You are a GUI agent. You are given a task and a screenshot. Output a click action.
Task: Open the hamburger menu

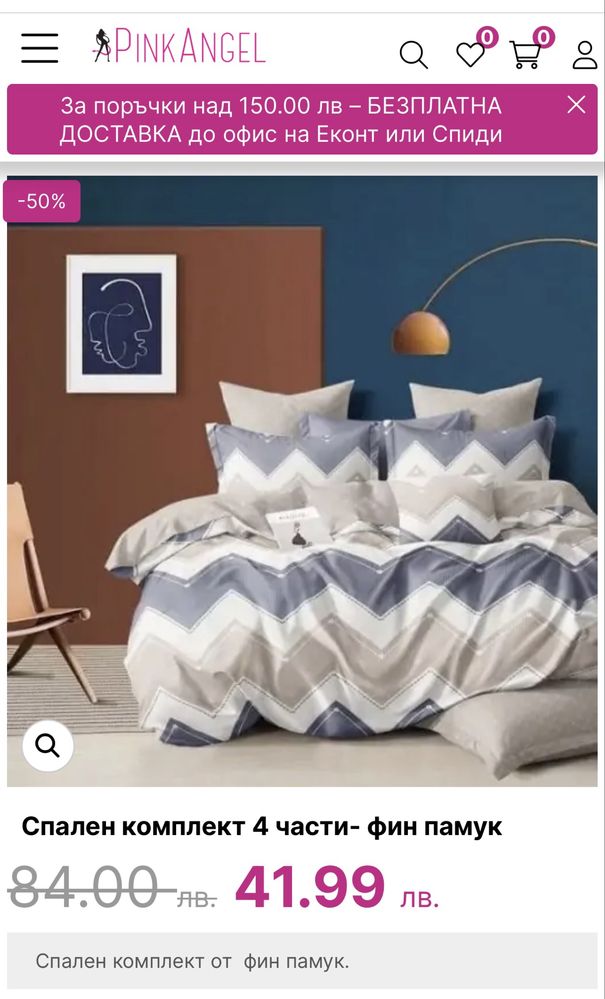click(40, 47)
